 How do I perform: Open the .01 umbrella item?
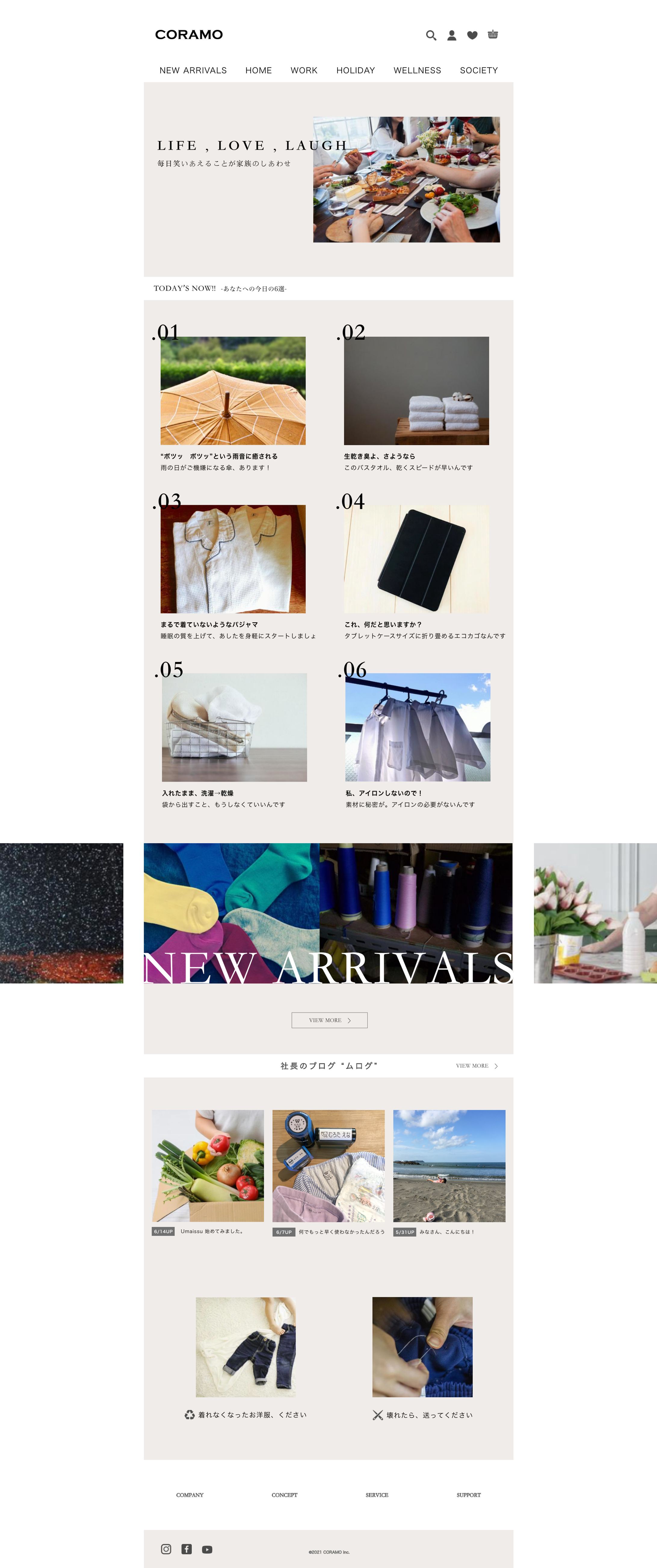(233, 391)
